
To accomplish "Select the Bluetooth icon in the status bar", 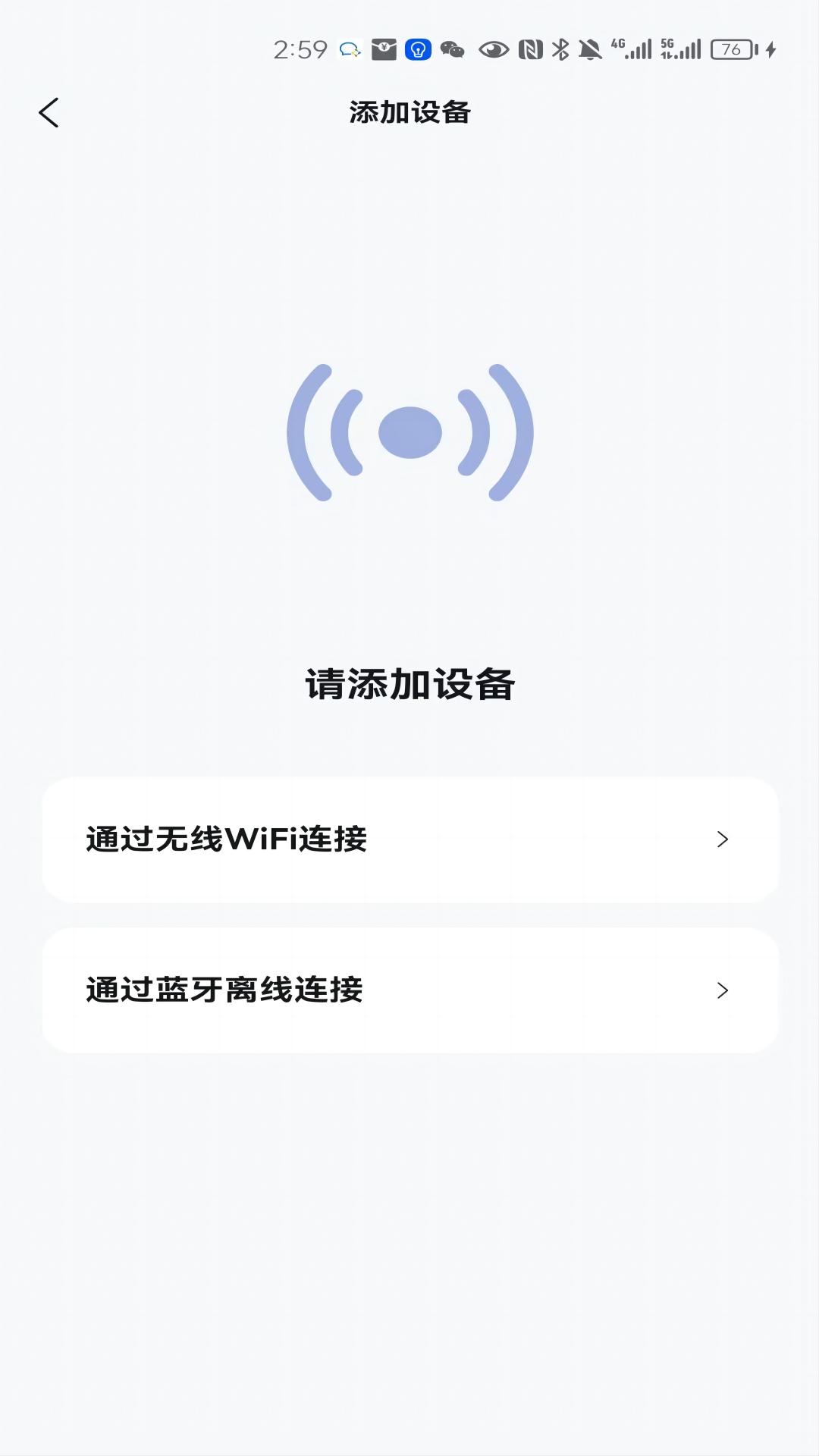I will coord(561,49).
